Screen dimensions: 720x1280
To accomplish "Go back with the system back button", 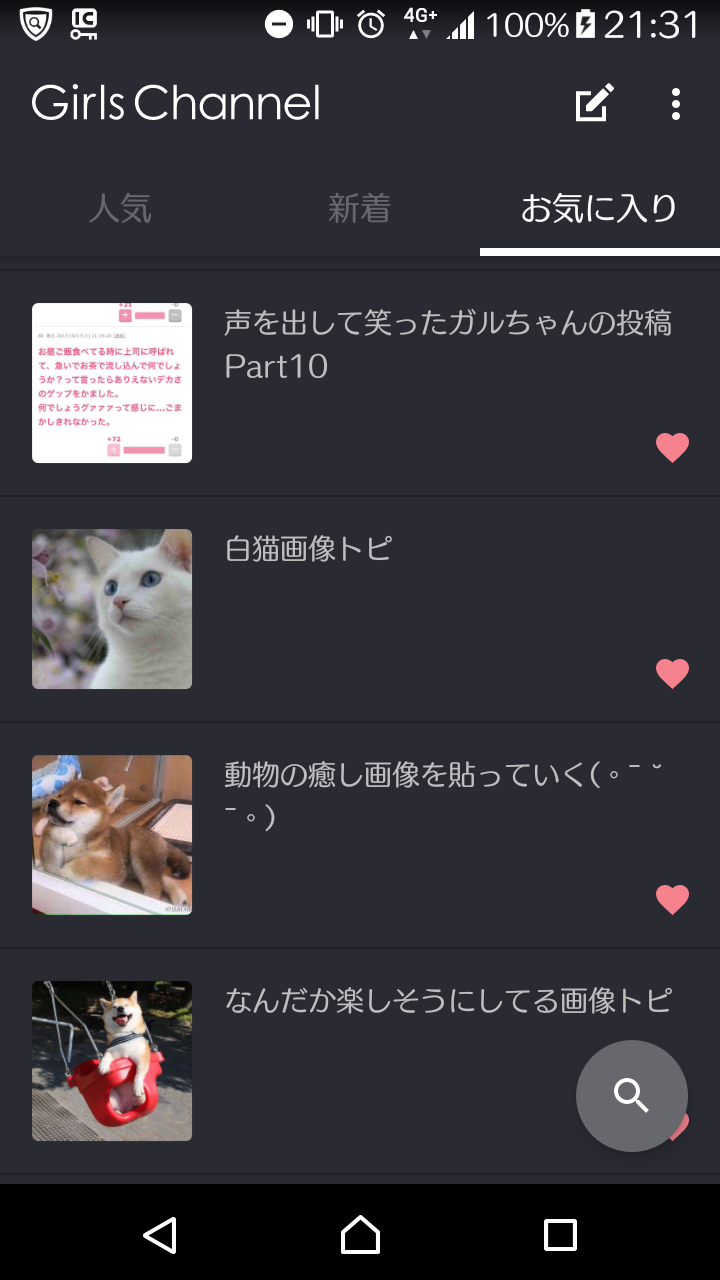I will [160, 1235].
